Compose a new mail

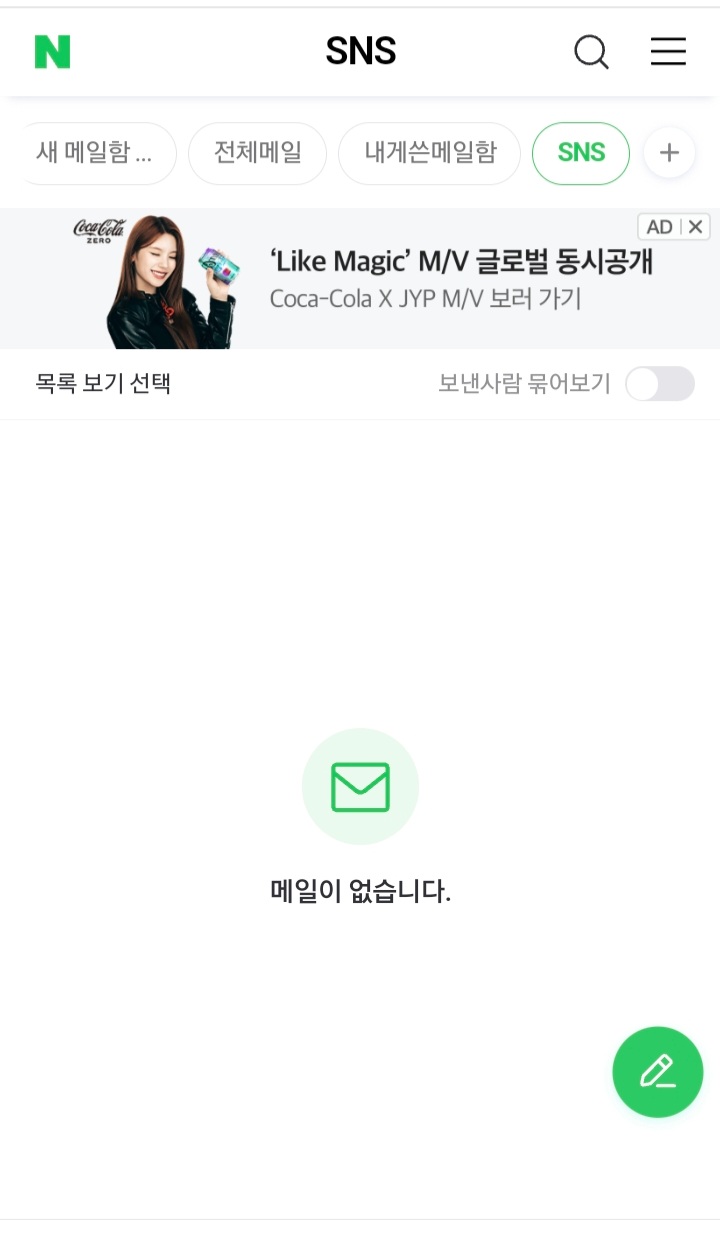click(x=657, y=1071)
